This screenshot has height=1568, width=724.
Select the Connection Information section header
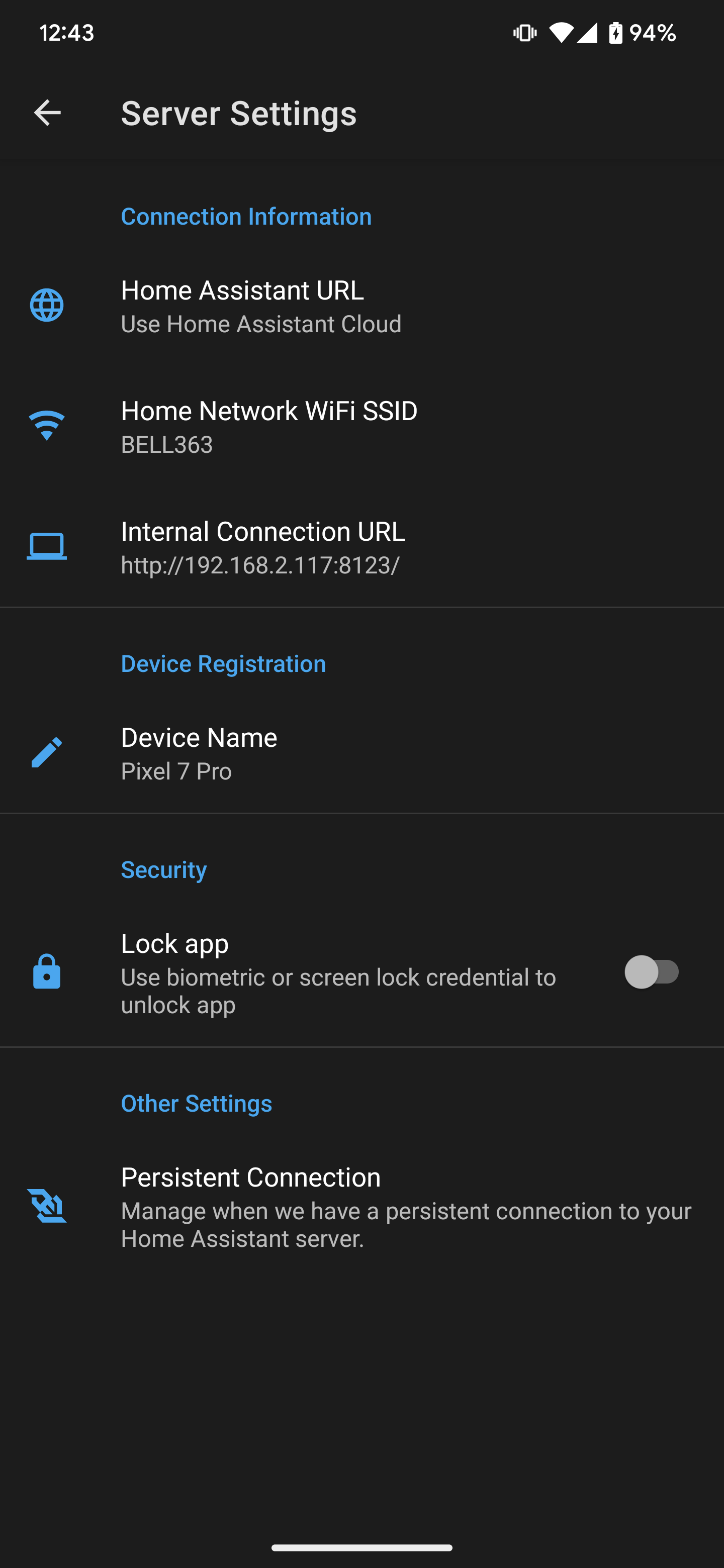click(246, 217)
